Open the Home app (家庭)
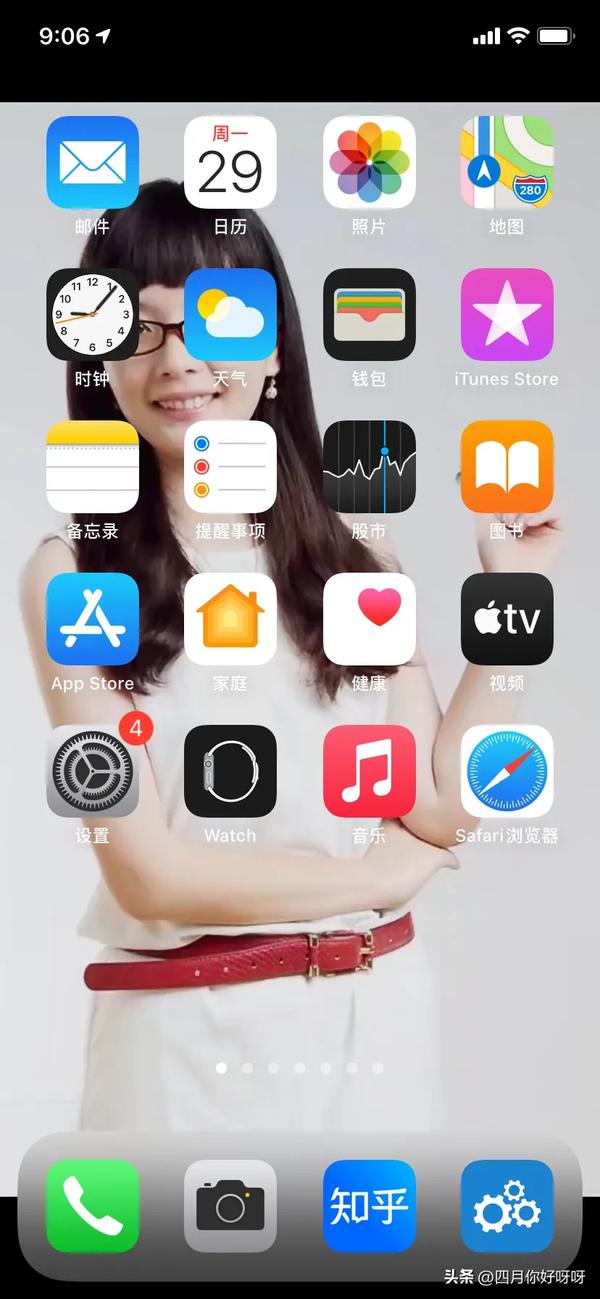Screen dimensions: 600x1299 pyautogui.click(x=230, y=618)
